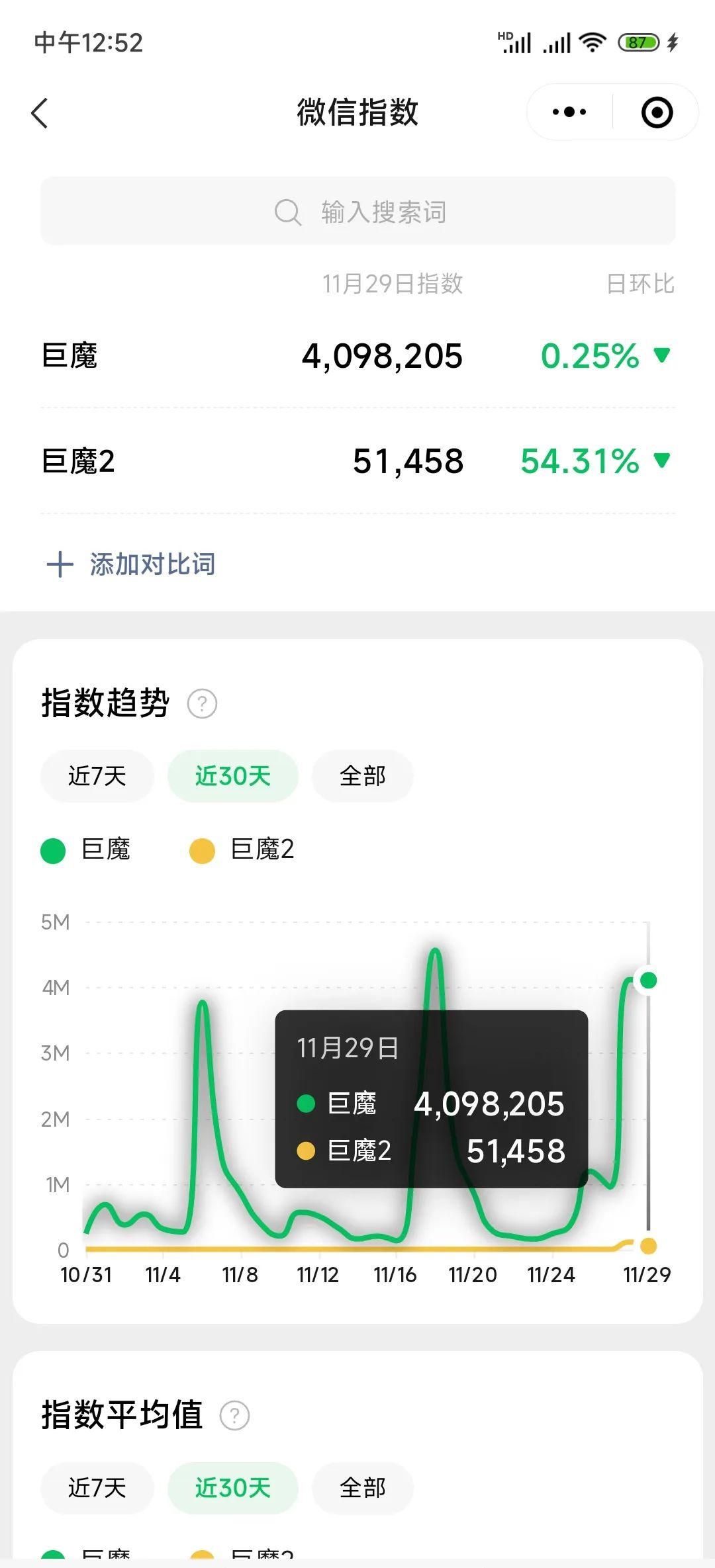Open the 巨魔 index row
Image resolution: width=715 pixels, height=1568 pixels.
[x=358, y=356]
